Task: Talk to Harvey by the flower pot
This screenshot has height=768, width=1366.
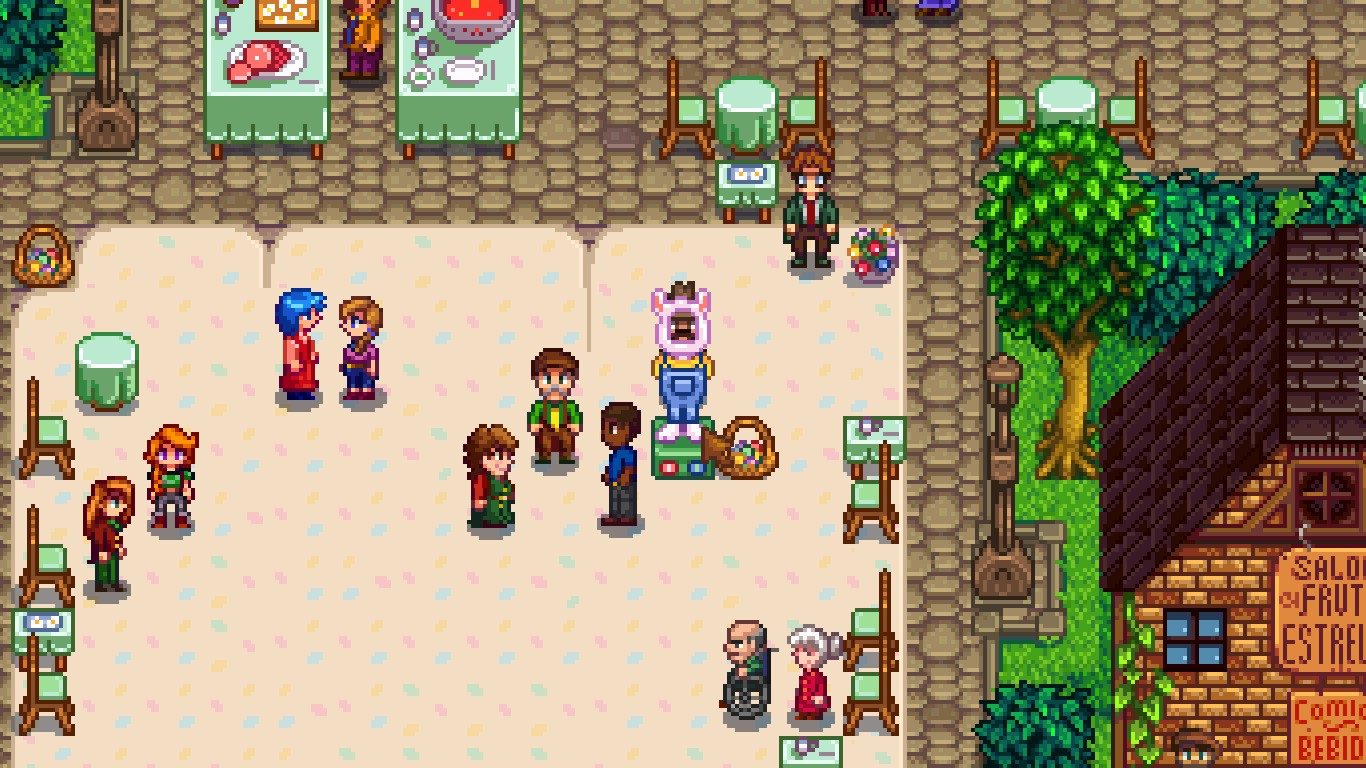Action: pos(809,210)
